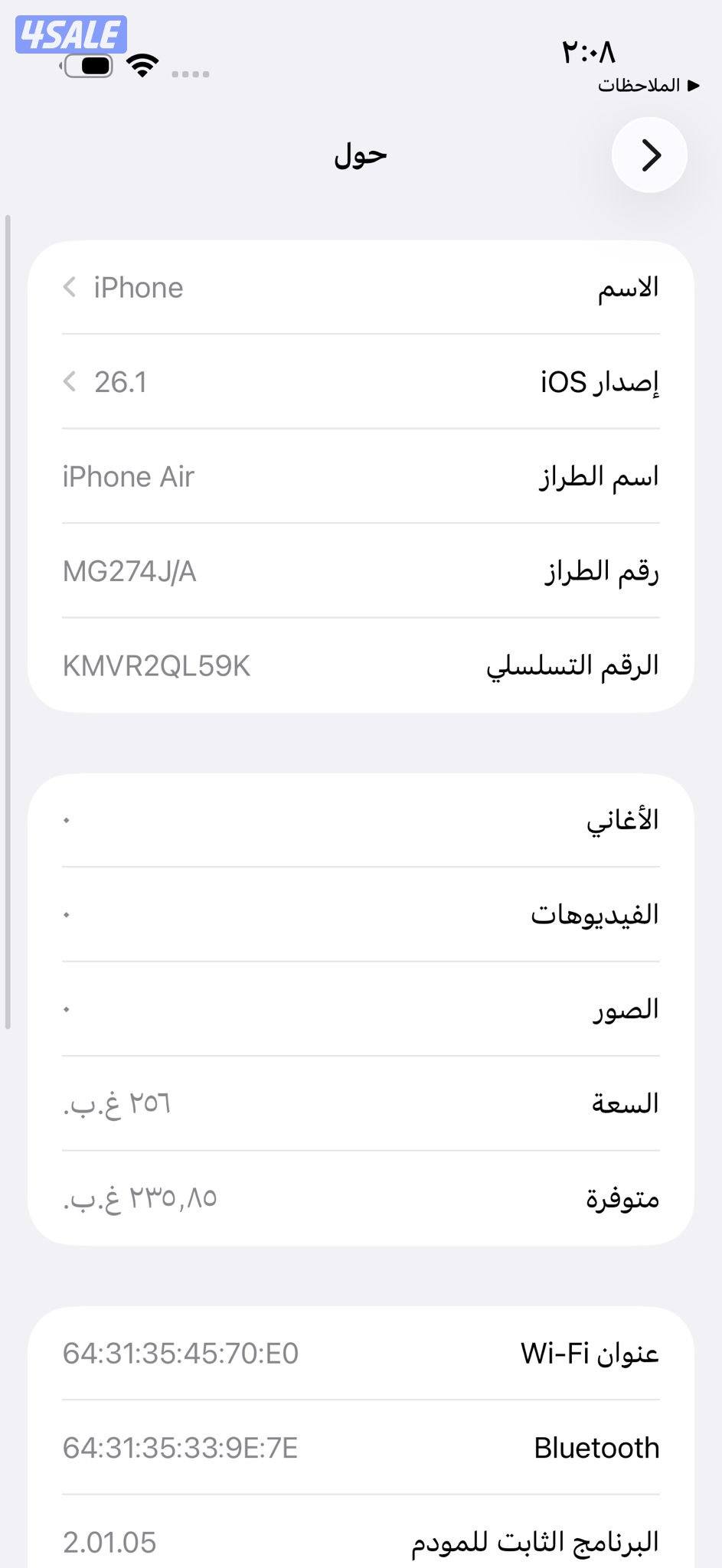Toggle into the الاسم row settings

[360, 288]
